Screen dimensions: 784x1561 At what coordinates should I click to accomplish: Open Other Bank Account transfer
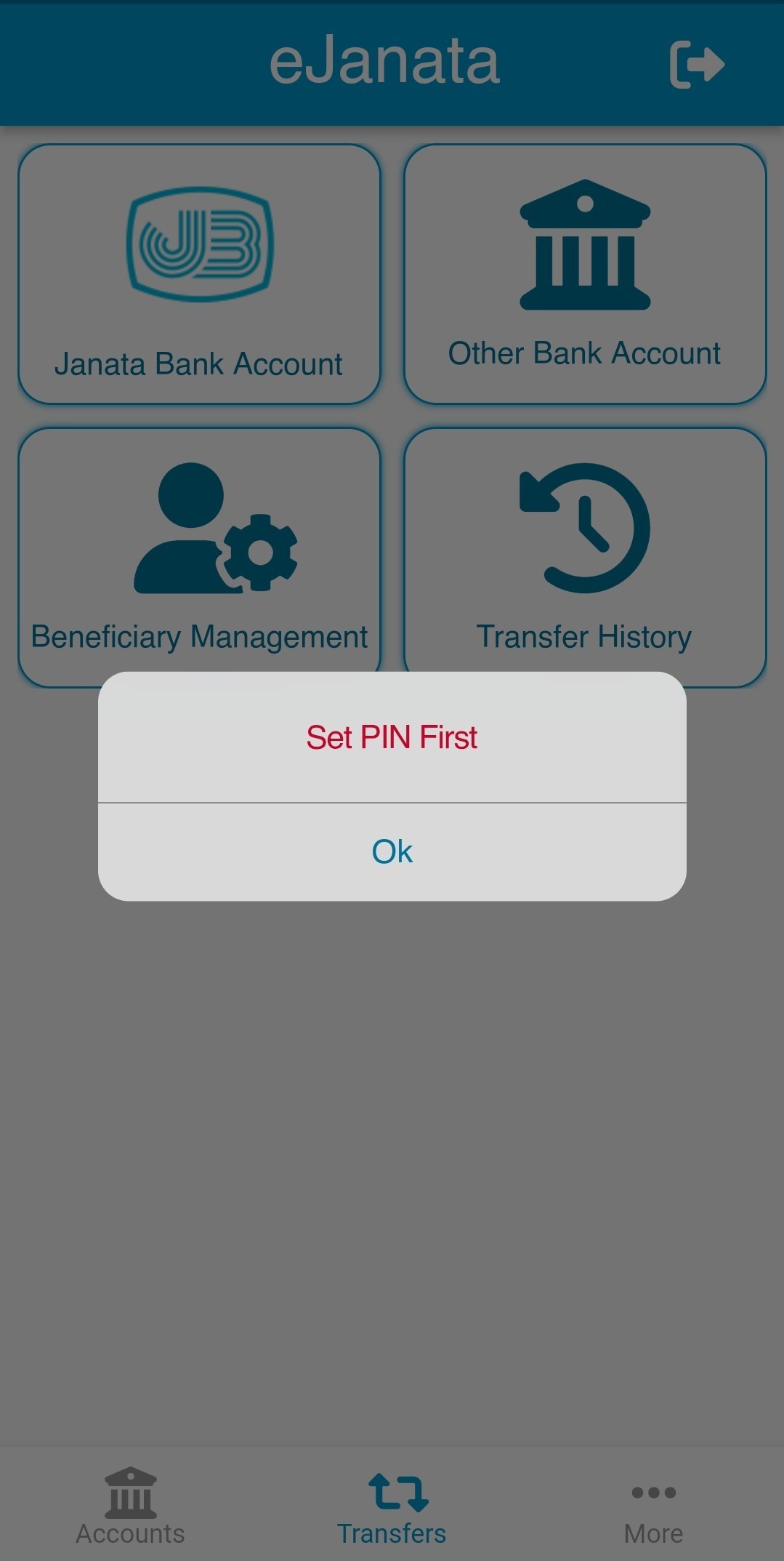585,274
